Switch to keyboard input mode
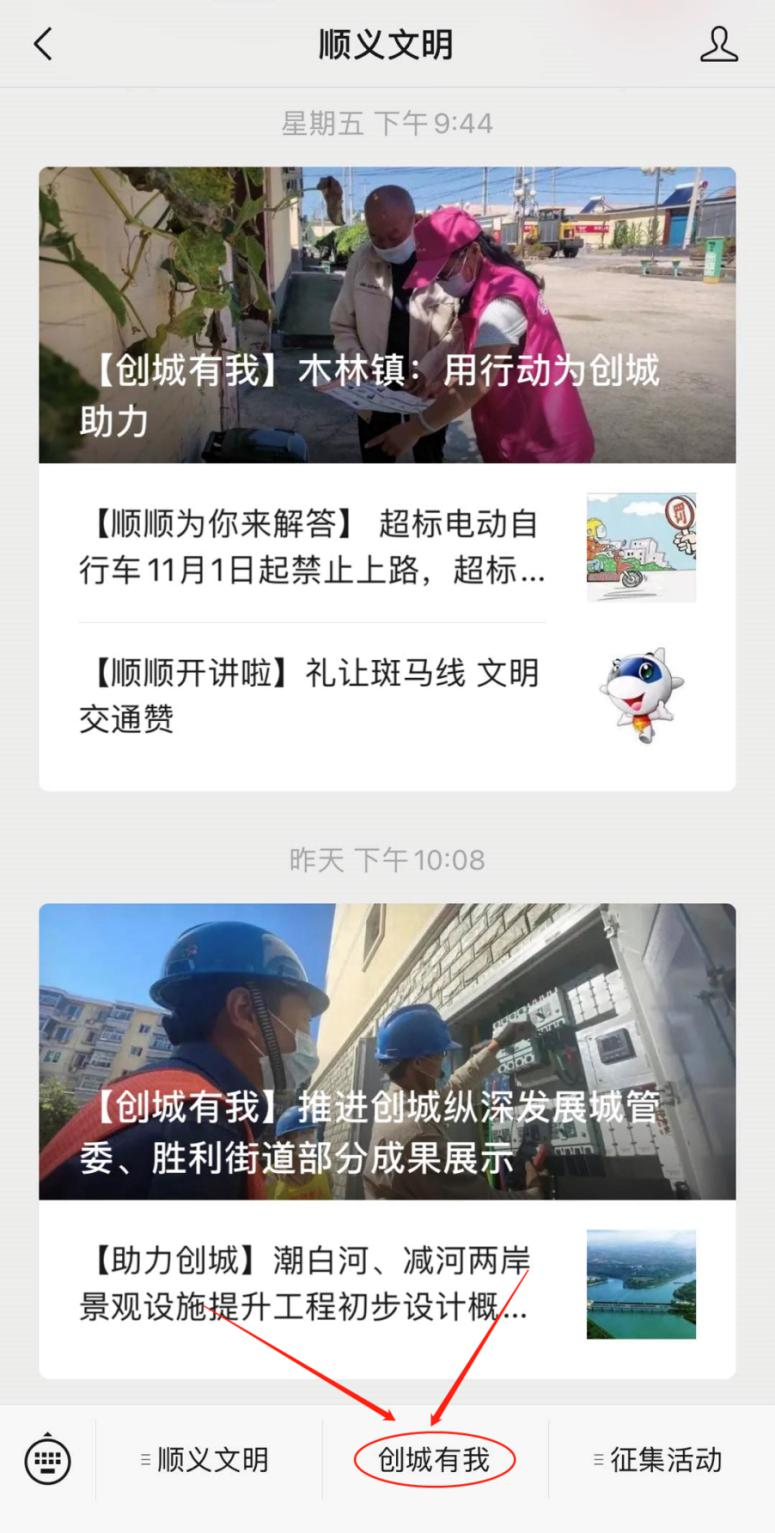775x1533 pixels. point(48,1461)
